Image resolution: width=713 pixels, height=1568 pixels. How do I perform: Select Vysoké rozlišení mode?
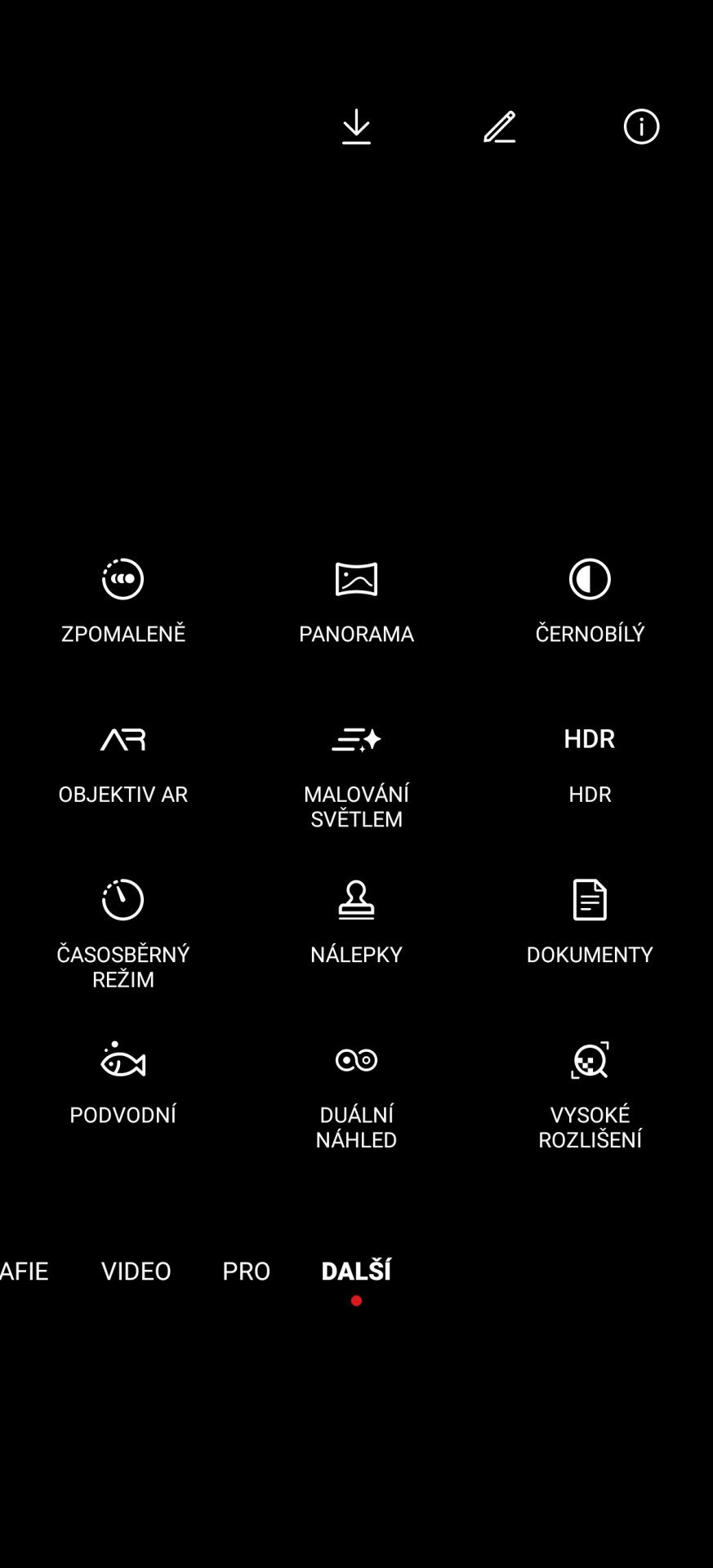(590, 1095)
